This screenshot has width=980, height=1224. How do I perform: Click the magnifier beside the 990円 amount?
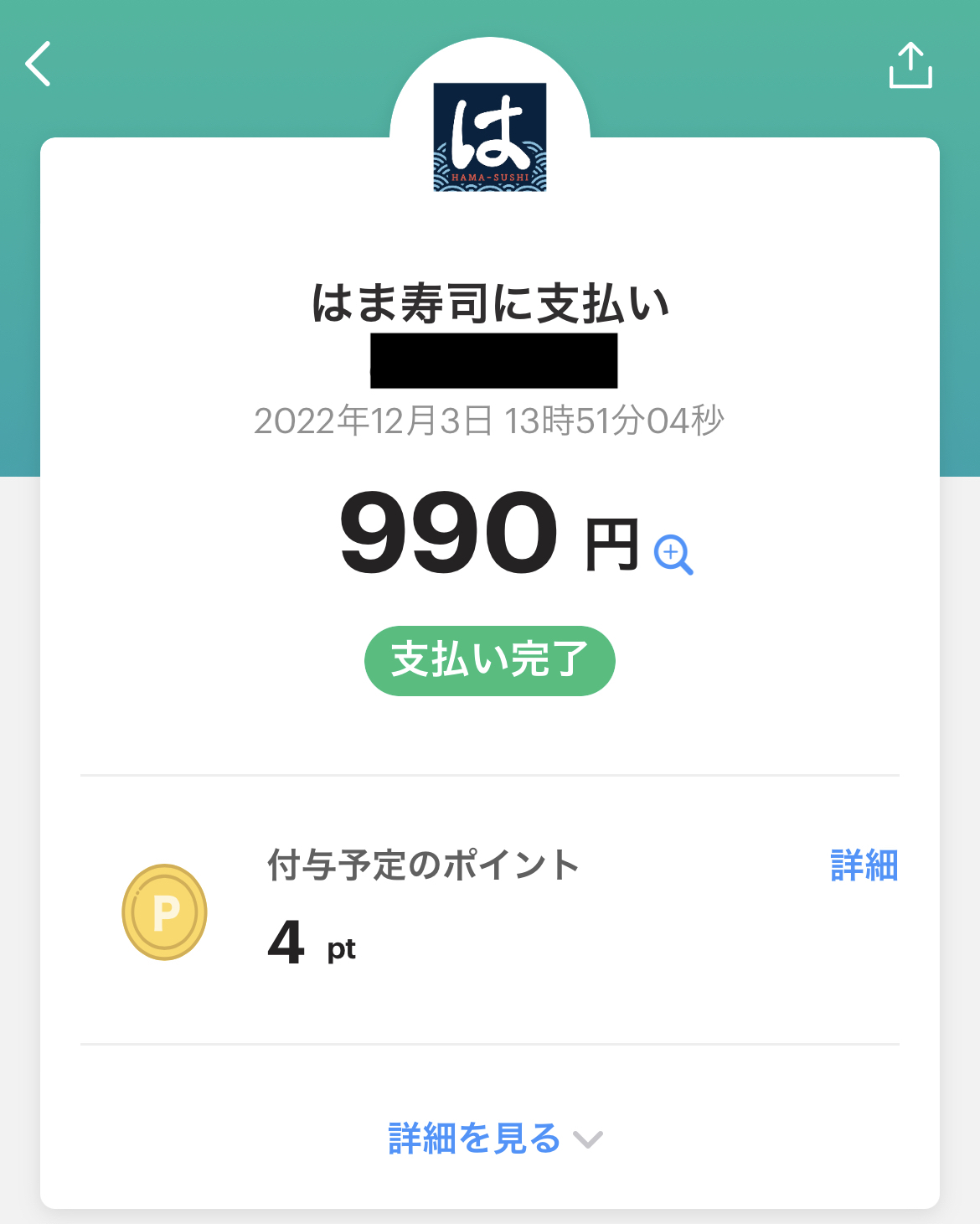pyautogui.click(x=675, y=555)
